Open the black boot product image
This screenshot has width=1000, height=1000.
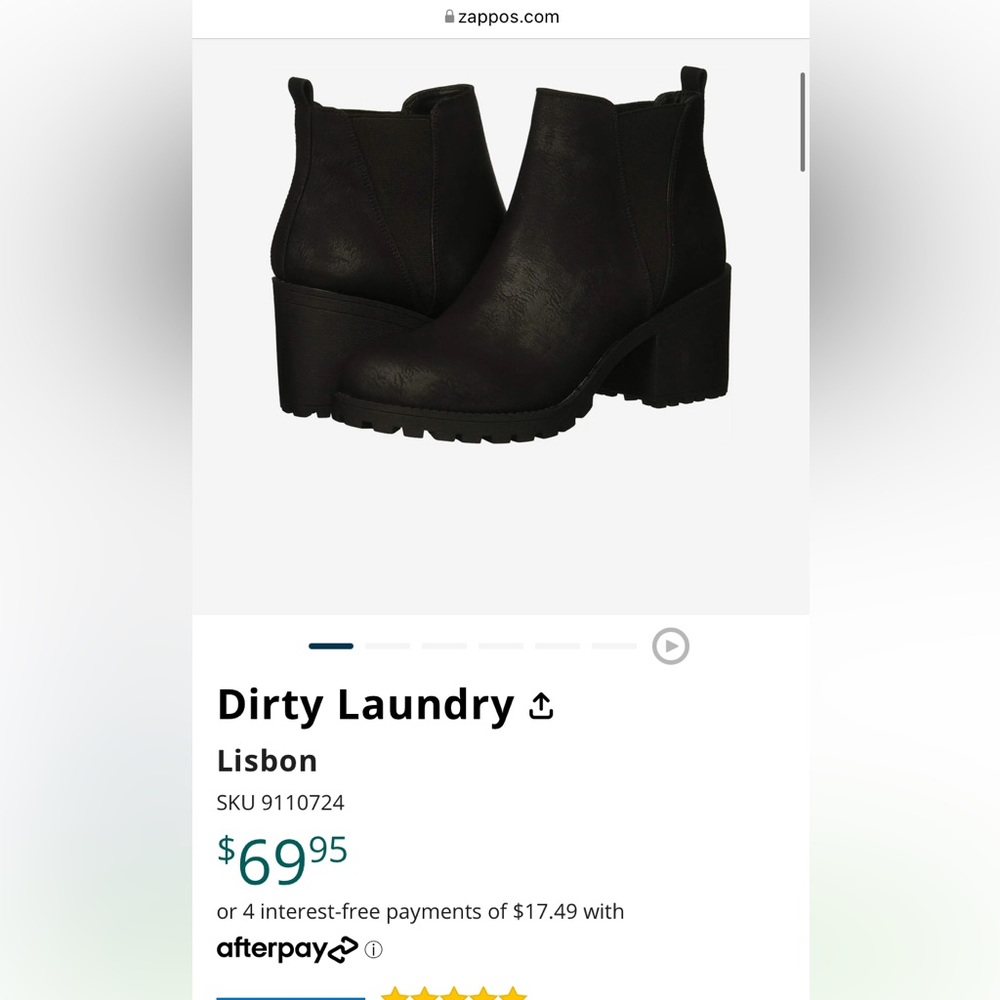pos(500,260)
